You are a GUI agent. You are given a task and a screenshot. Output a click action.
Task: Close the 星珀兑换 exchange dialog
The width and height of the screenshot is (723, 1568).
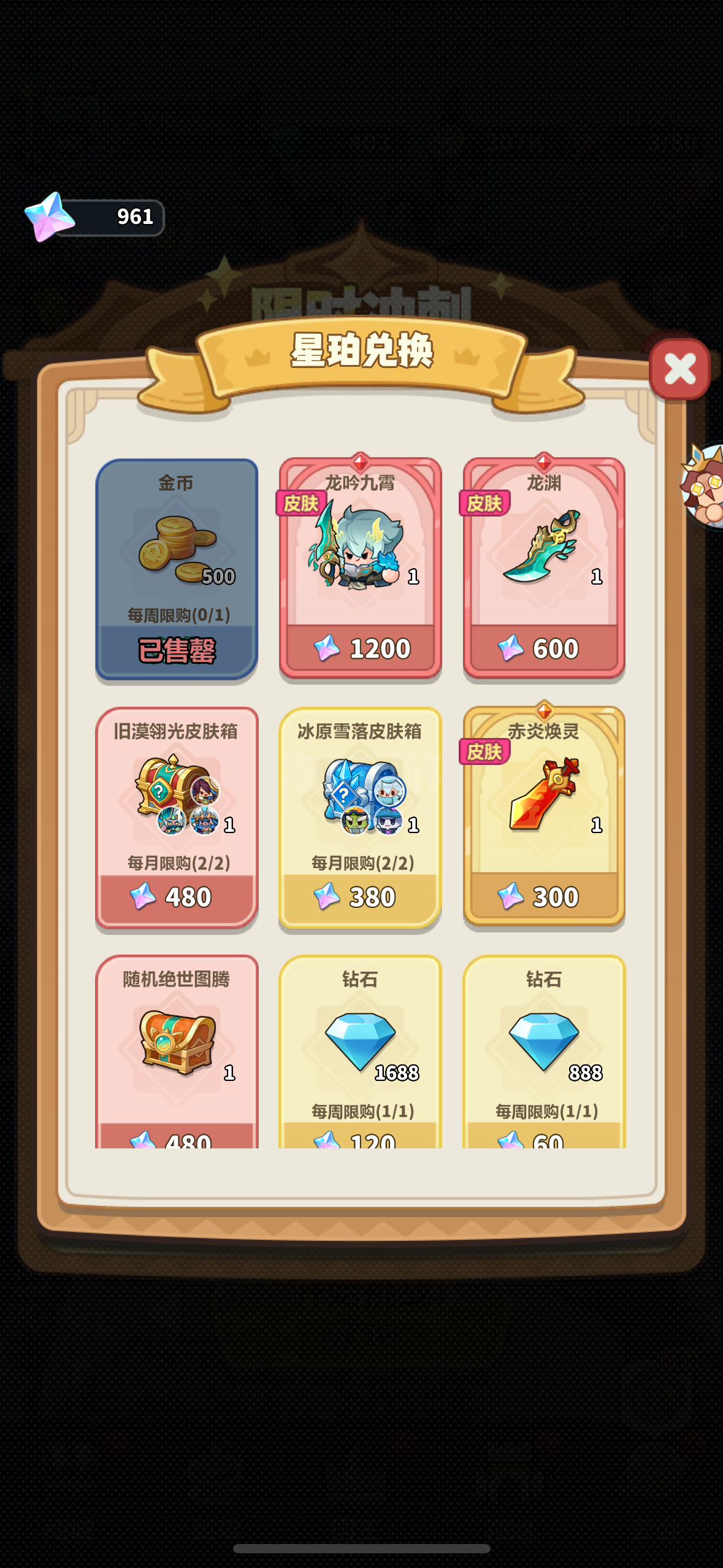click(679, 369)
